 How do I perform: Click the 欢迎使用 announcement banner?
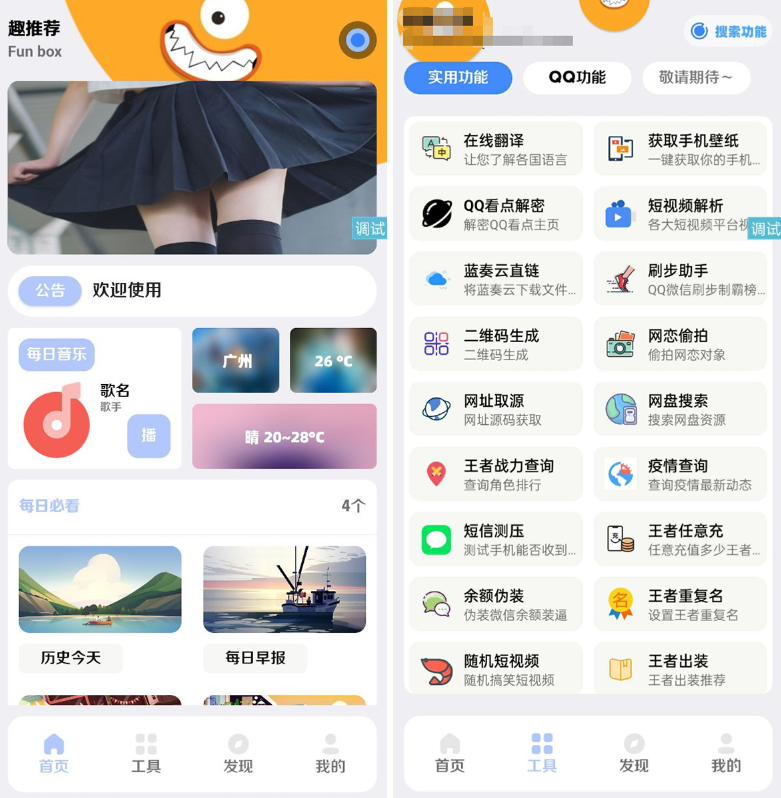tap(193, 291)
